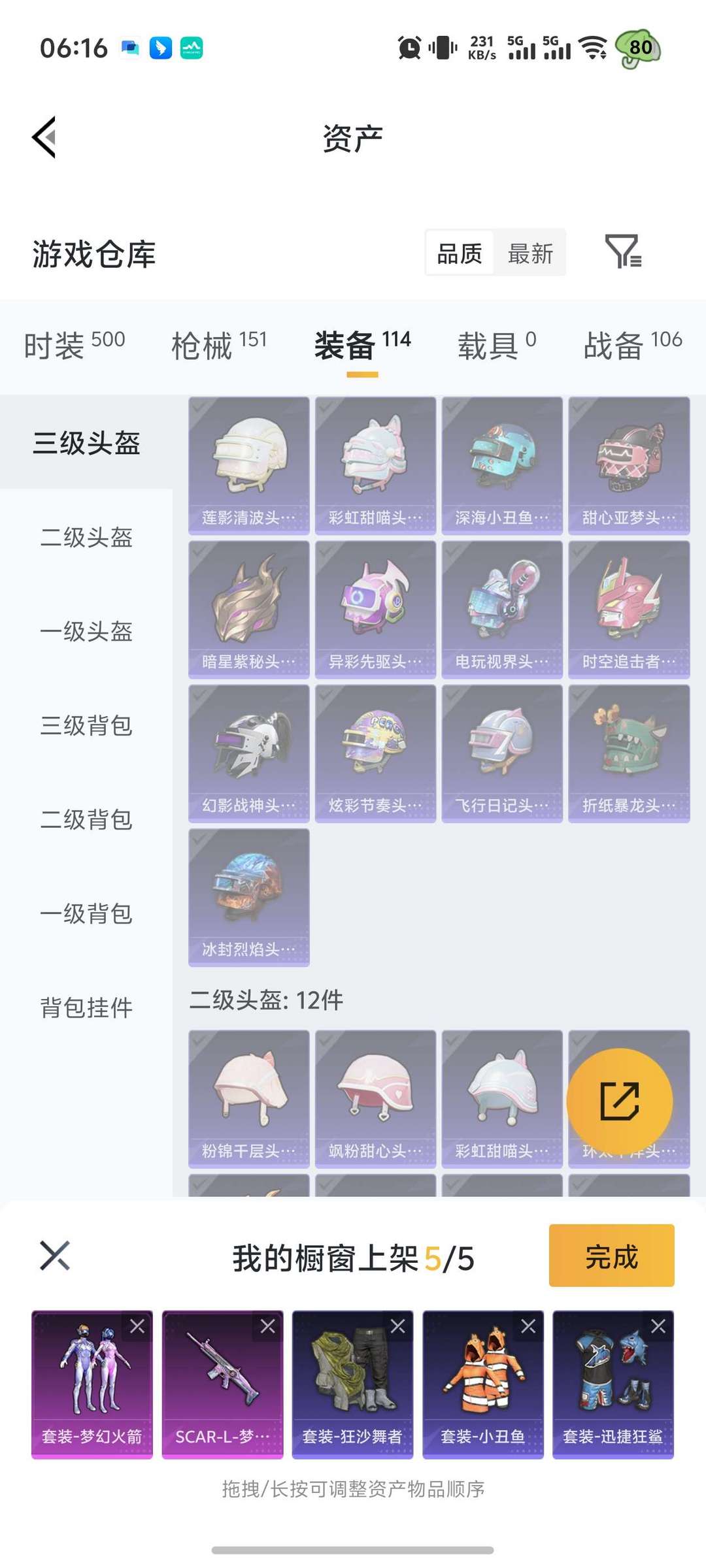Remove 套装-梦幻火箭 from showcase

pos(137,1326)
